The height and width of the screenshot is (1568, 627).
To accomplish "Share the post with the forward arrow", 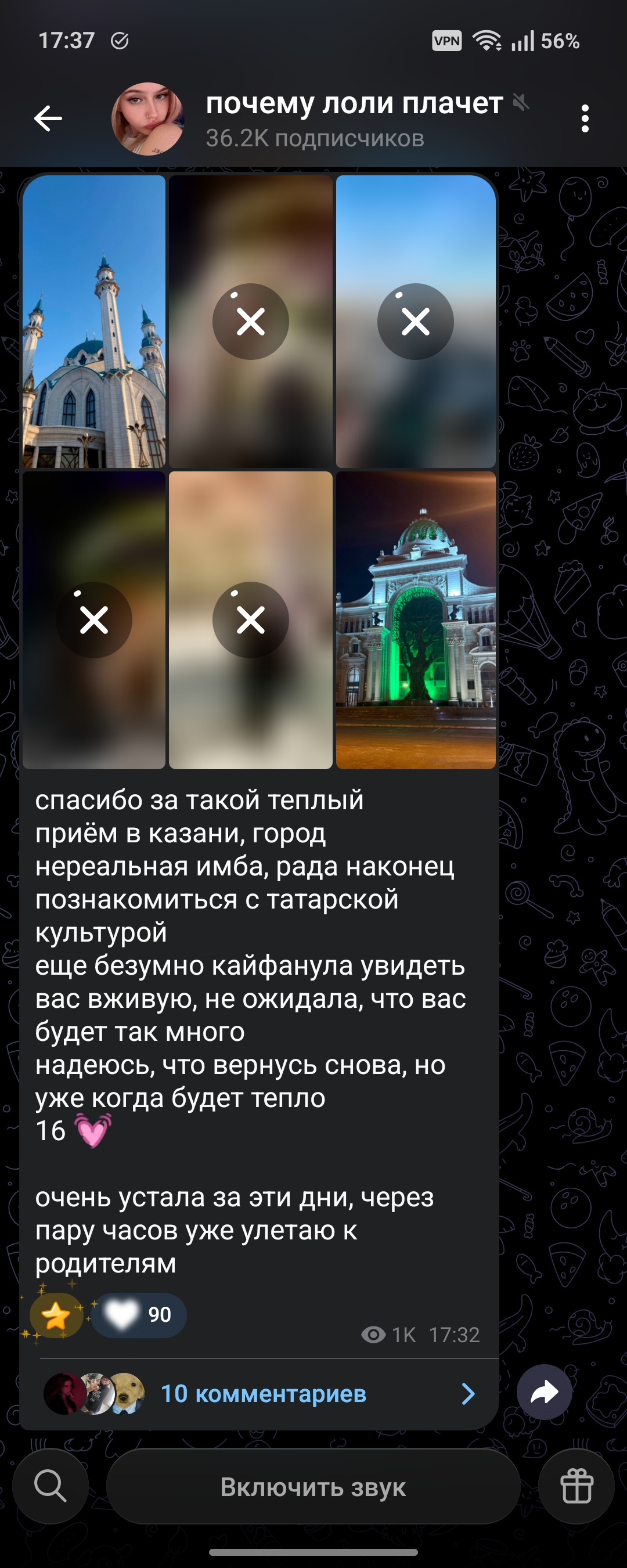I will [544, 1392].
